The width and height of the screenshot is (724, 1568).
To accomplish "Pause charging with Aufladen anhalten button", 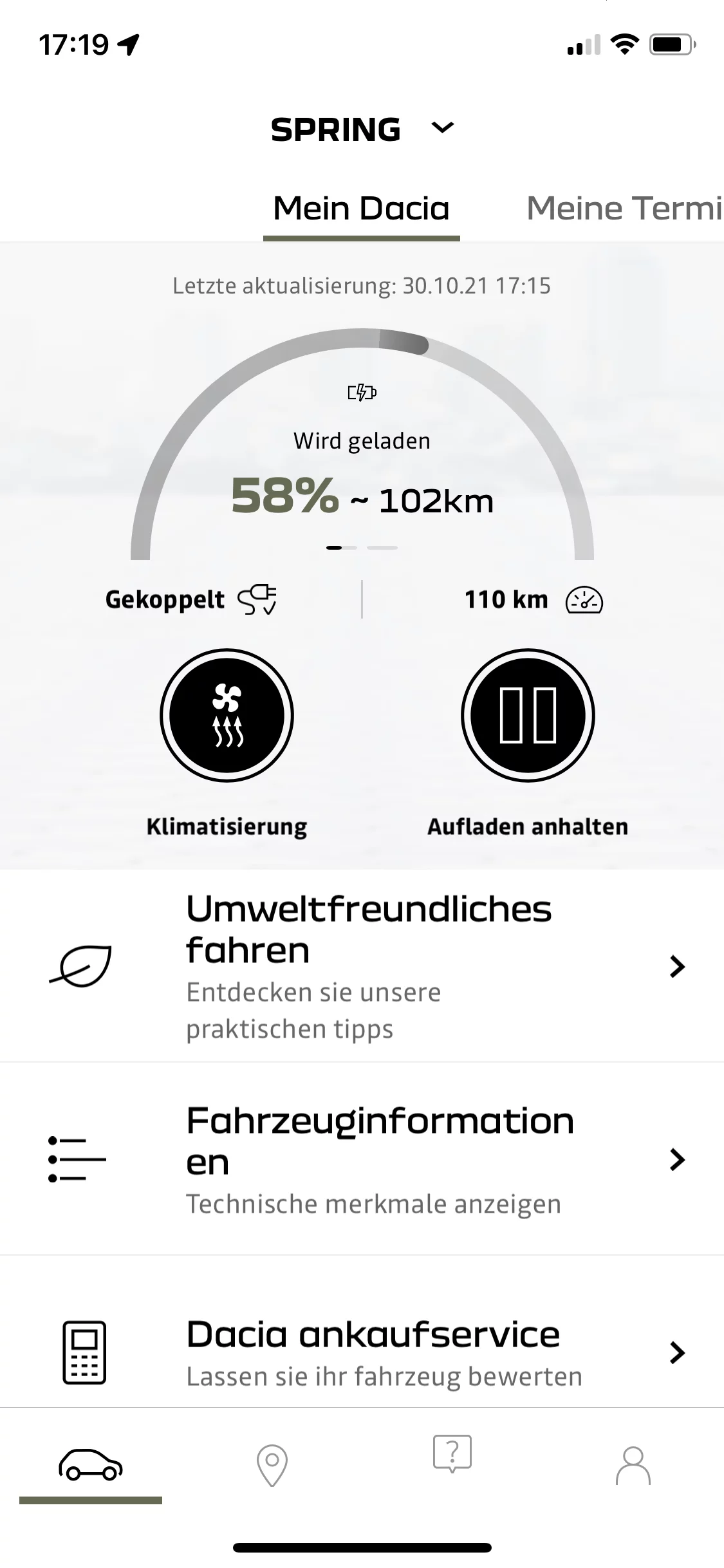I will coord(528,715).
